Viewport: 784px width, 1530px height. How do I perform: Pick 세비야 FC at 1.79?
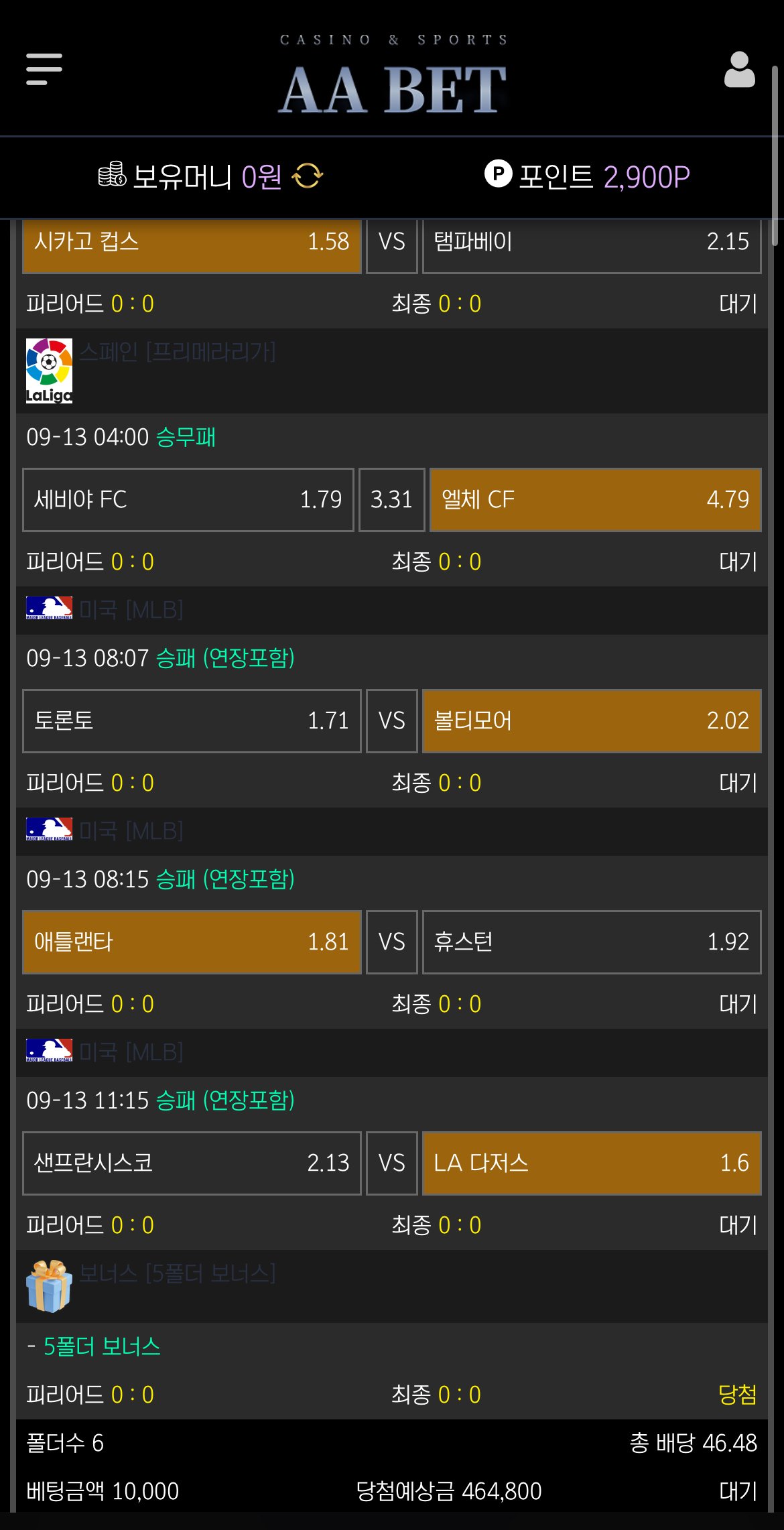188,500
